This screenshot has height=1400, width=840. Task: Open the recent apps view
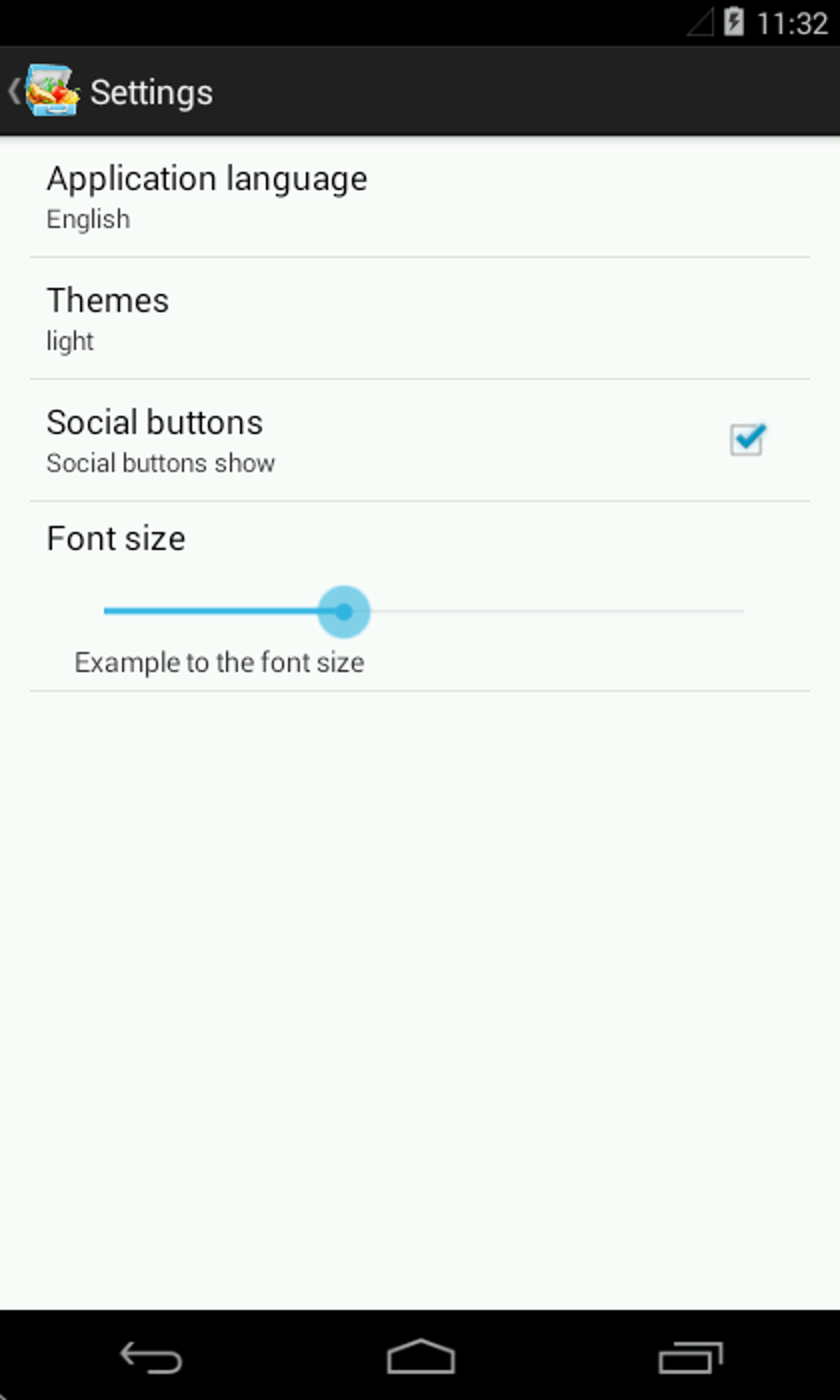click(x=690, y=1356)
